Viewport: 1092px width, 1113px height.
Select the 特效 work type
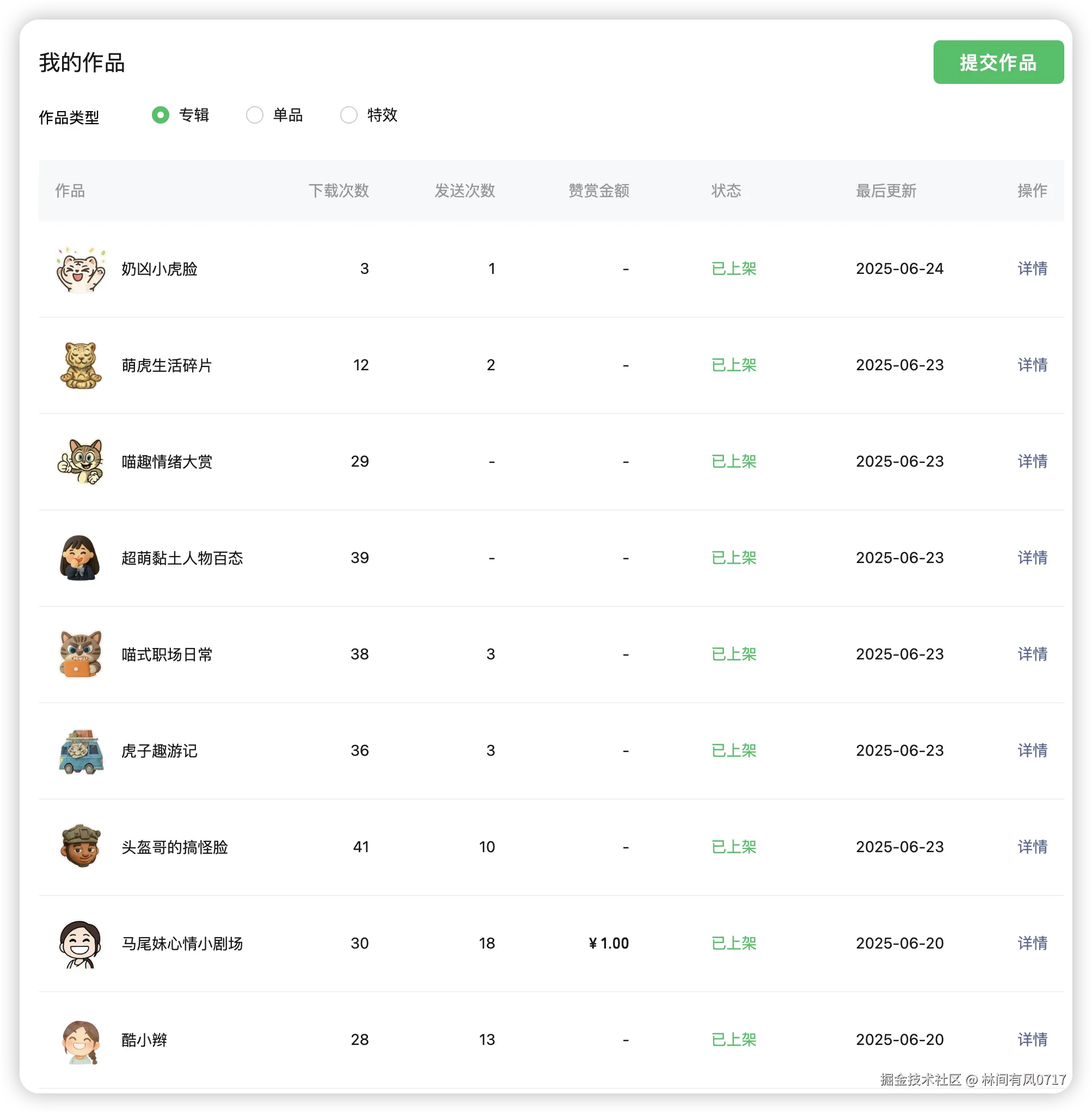coord(349,115)
